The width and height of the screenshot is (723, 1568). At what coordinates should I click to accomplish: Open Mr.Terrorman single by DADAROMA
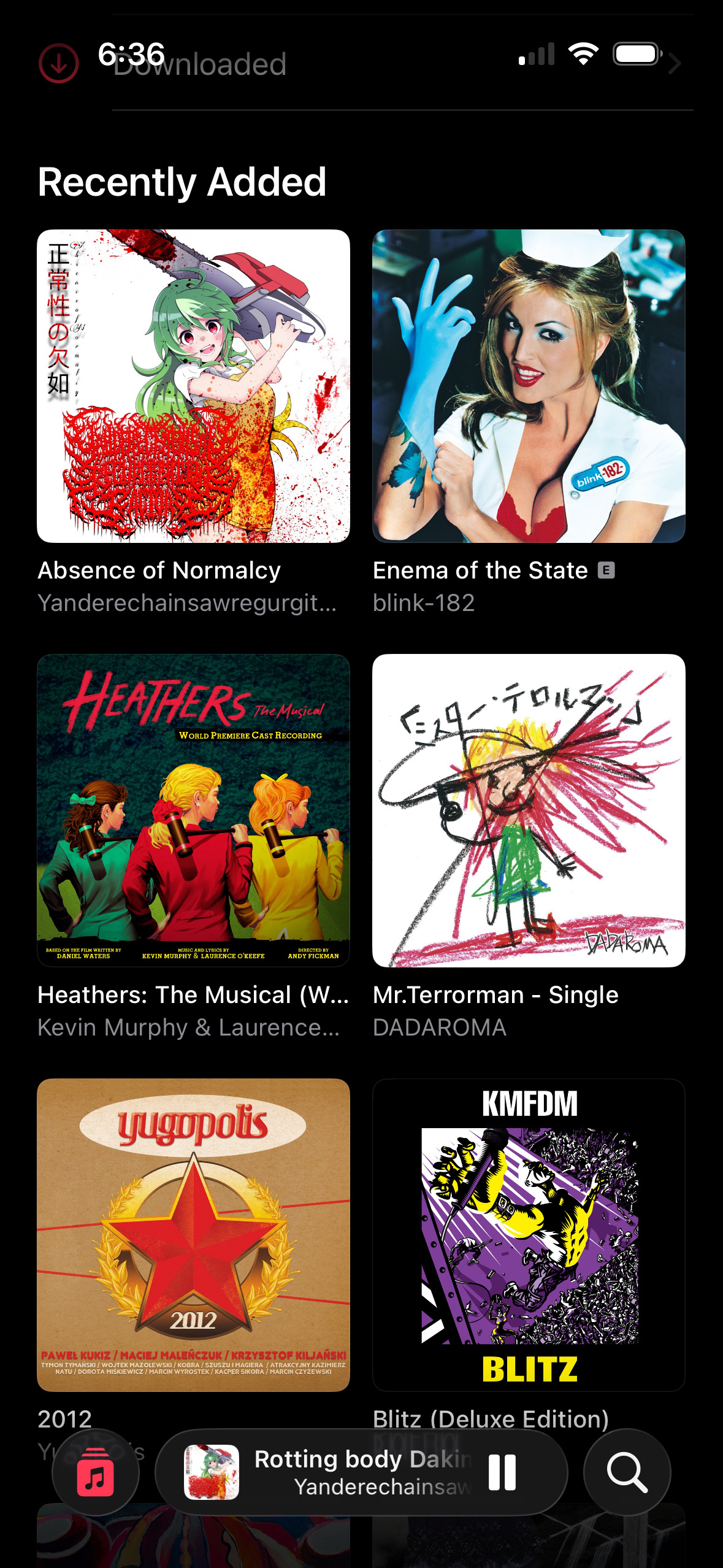pos(529,810)
